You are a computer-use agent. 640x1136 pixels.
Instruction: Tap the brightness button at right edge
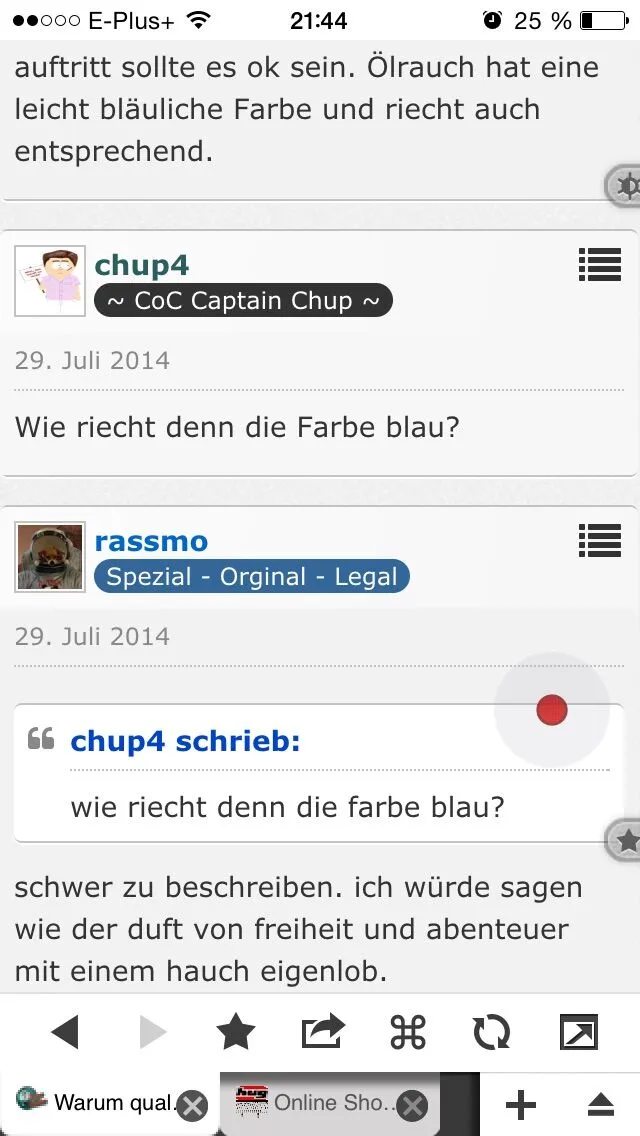(x=627, y=186)
